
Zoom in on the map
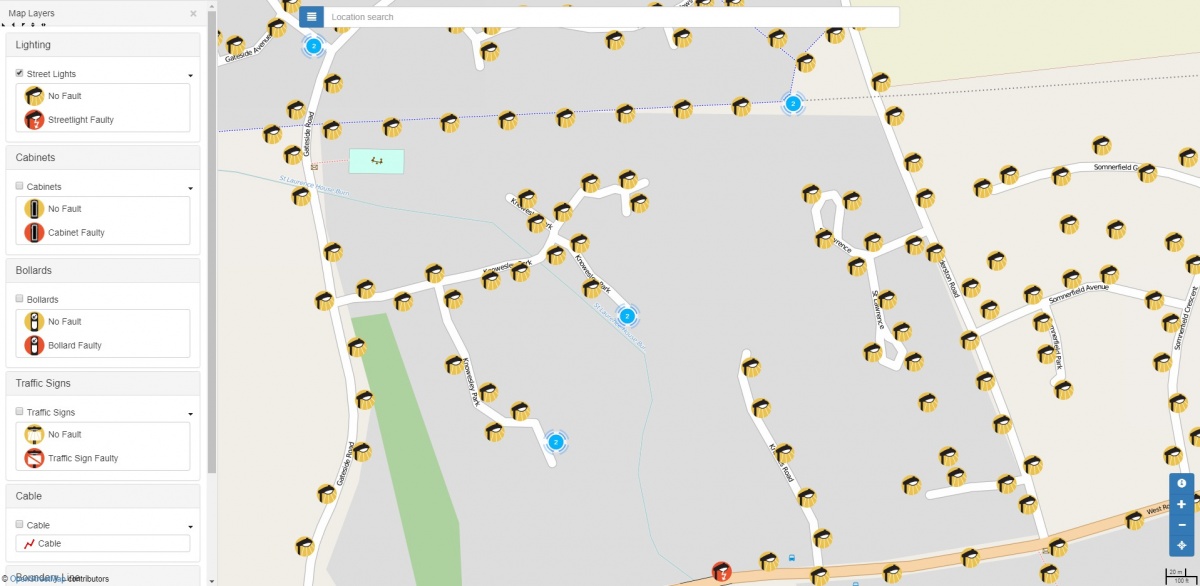coord(1181,505)
